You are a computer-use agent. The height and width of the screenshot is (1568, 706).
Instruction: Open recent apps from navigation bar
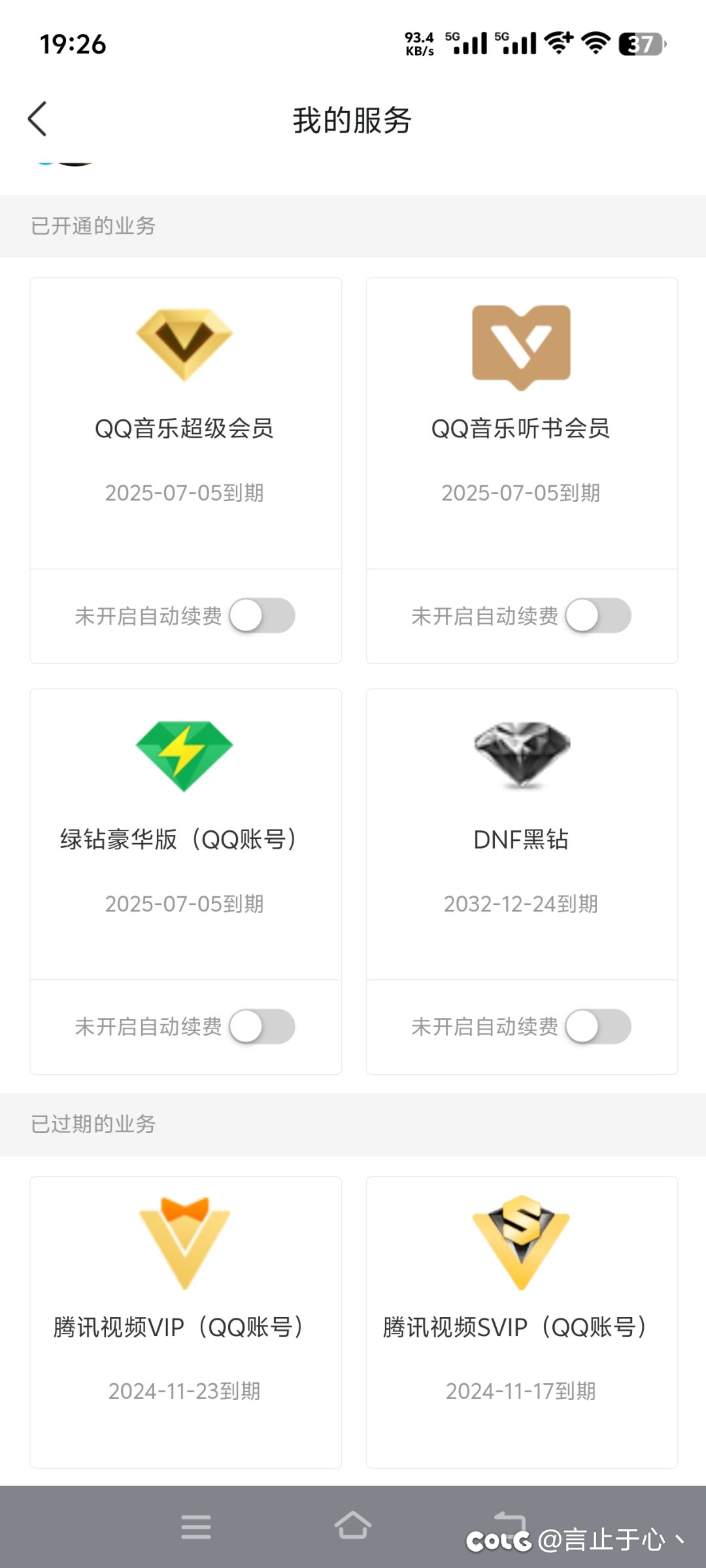pyautogui.click(x=196, y=1527)
